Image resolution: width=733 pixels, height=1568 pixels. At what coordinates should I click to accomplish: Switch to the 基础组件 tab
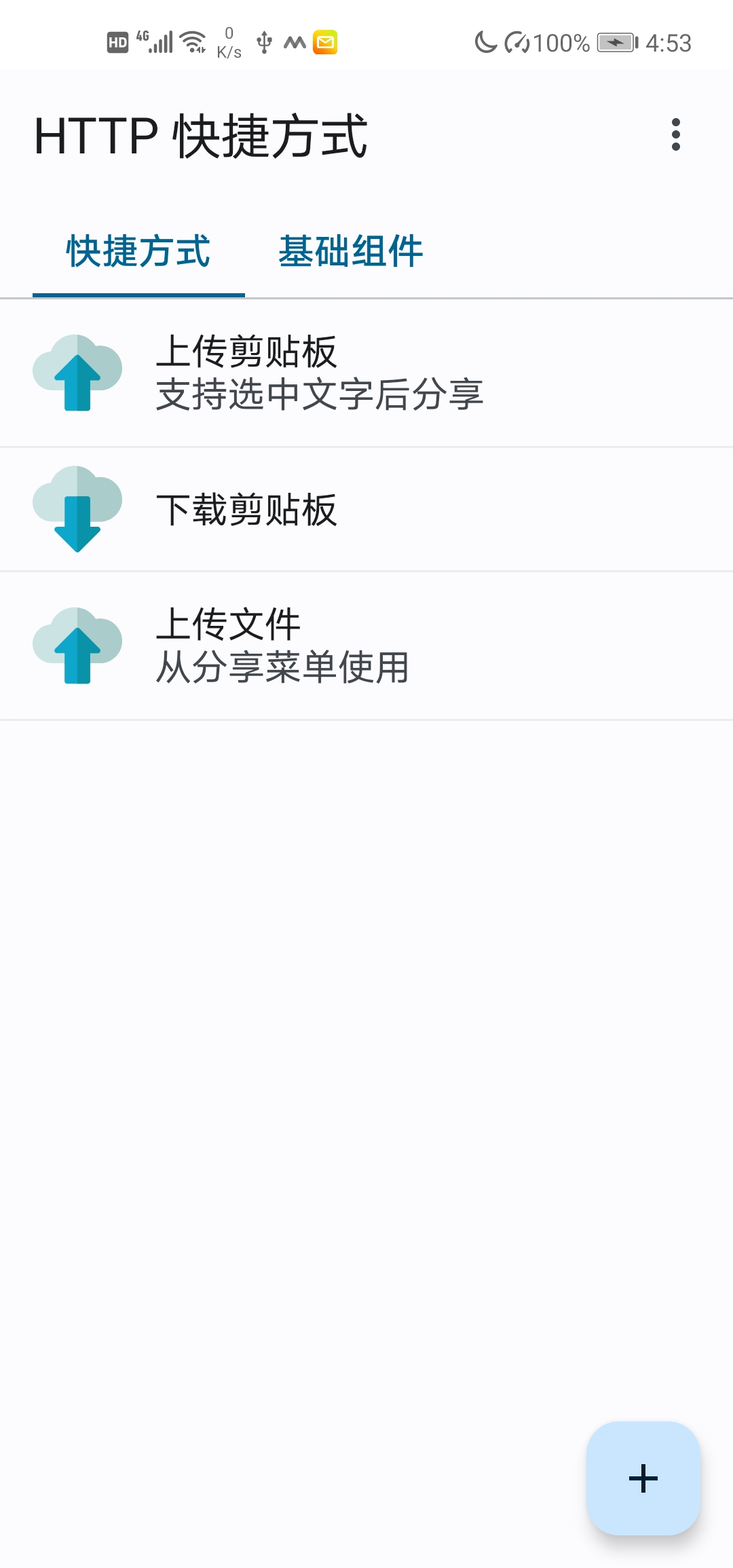(350, 251)
